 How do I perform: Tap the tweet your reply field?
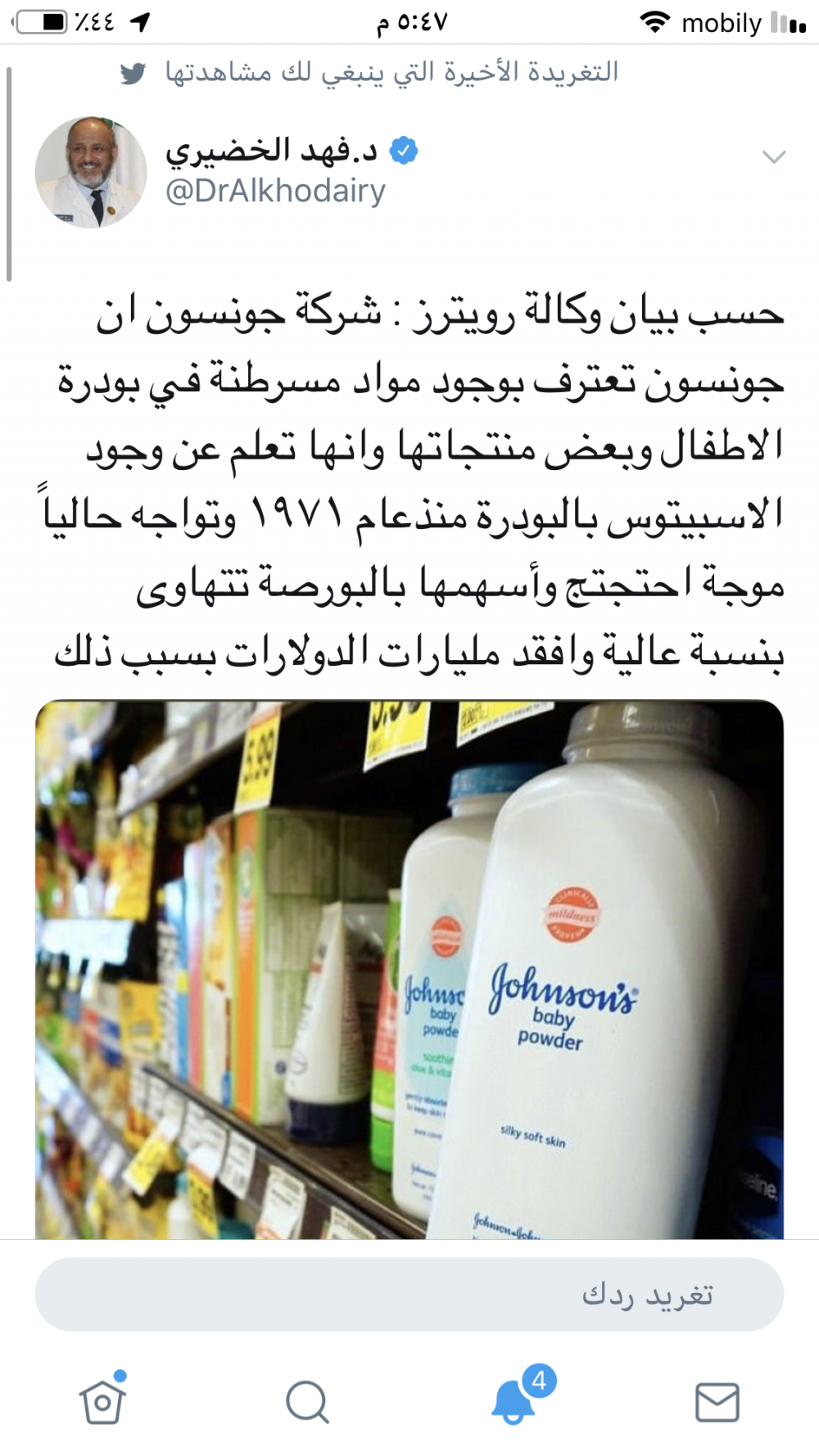pyautogui.click(x=409, y=1295)
